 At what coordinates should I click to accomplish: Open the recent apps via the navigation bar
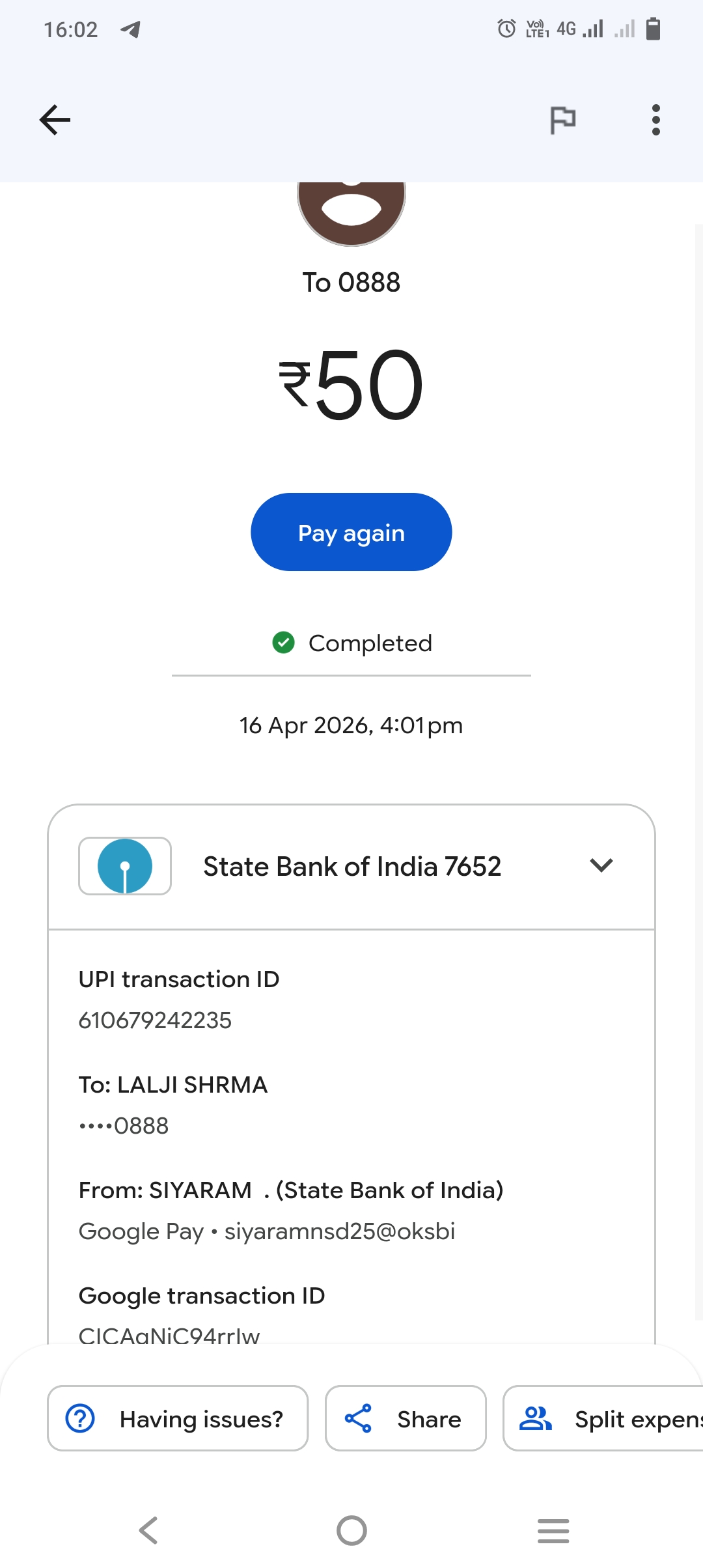[x=553, y=1530]
